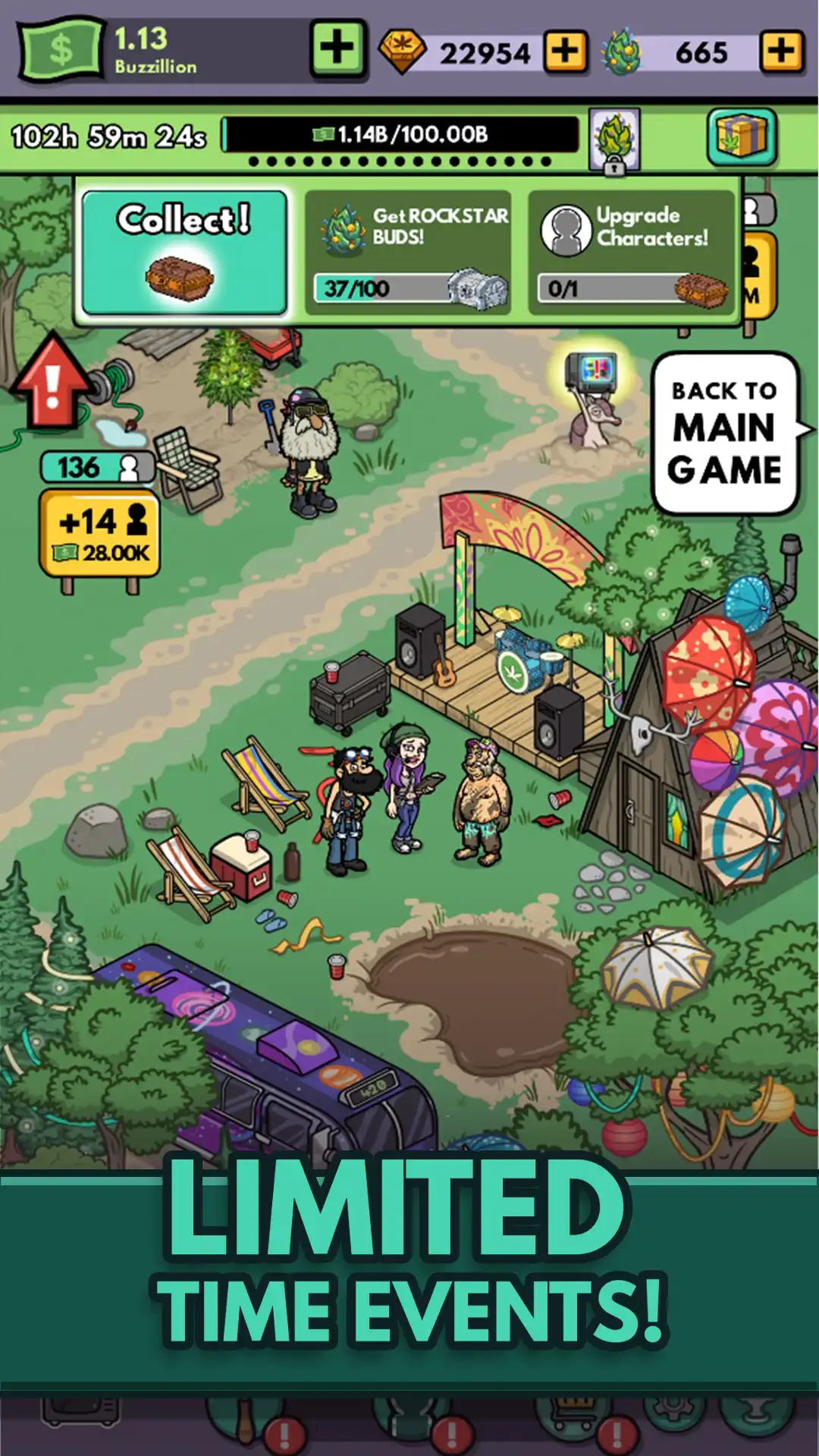Buy +14 guests for 28.00K

tap(100, 535)
